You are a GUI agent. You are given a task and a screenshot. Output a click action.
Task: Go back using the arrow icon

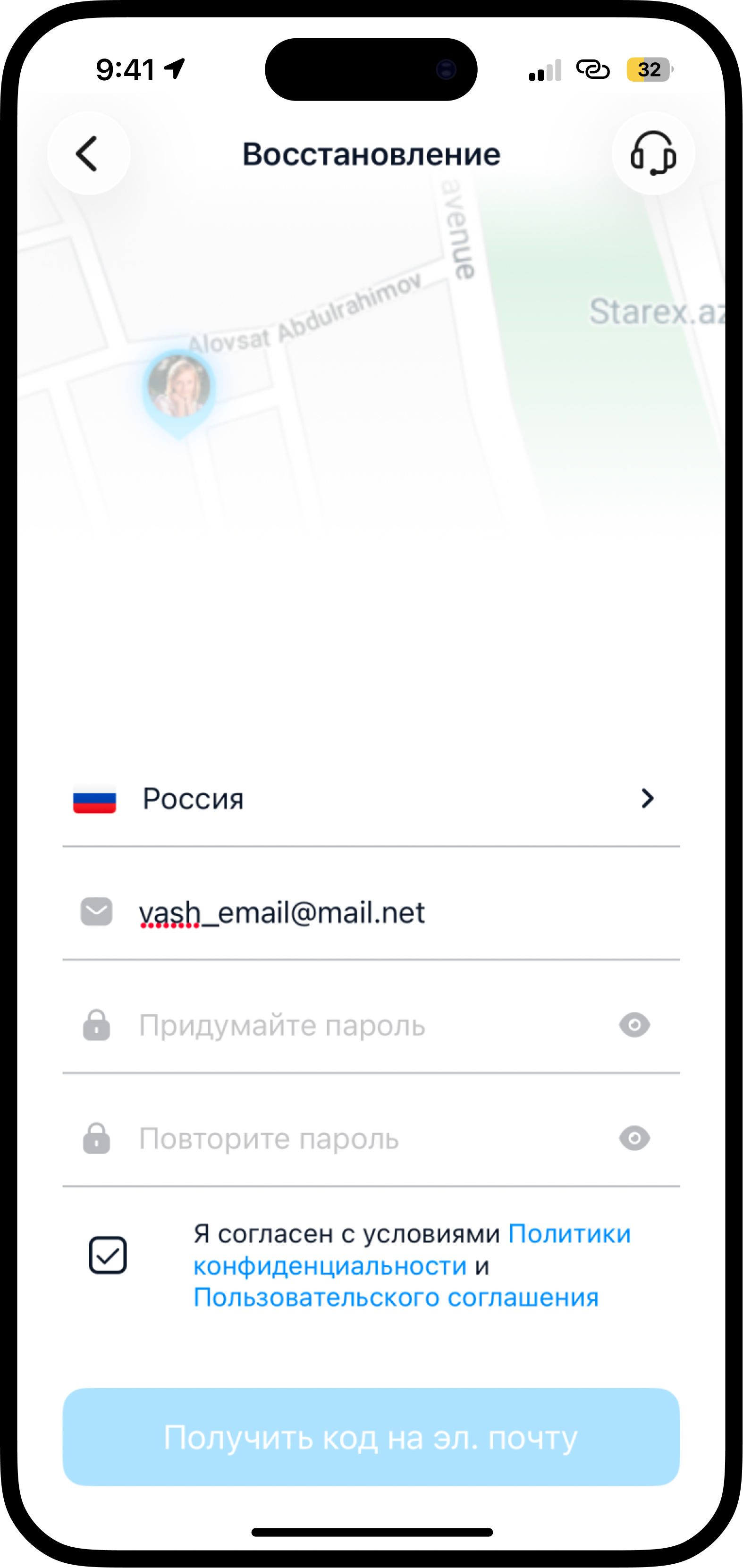[x=89, y=153]
